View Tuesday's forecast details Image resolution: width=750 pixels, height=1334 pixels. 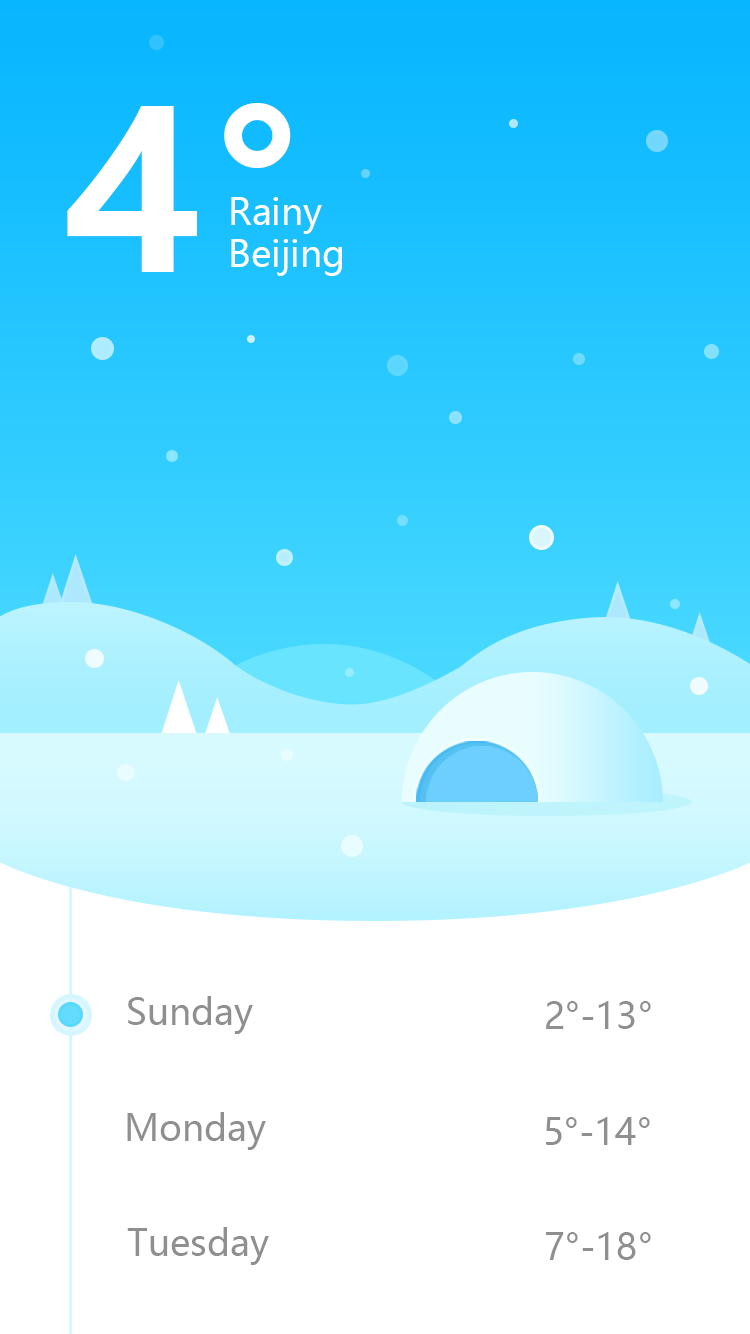pos(389,1245)
